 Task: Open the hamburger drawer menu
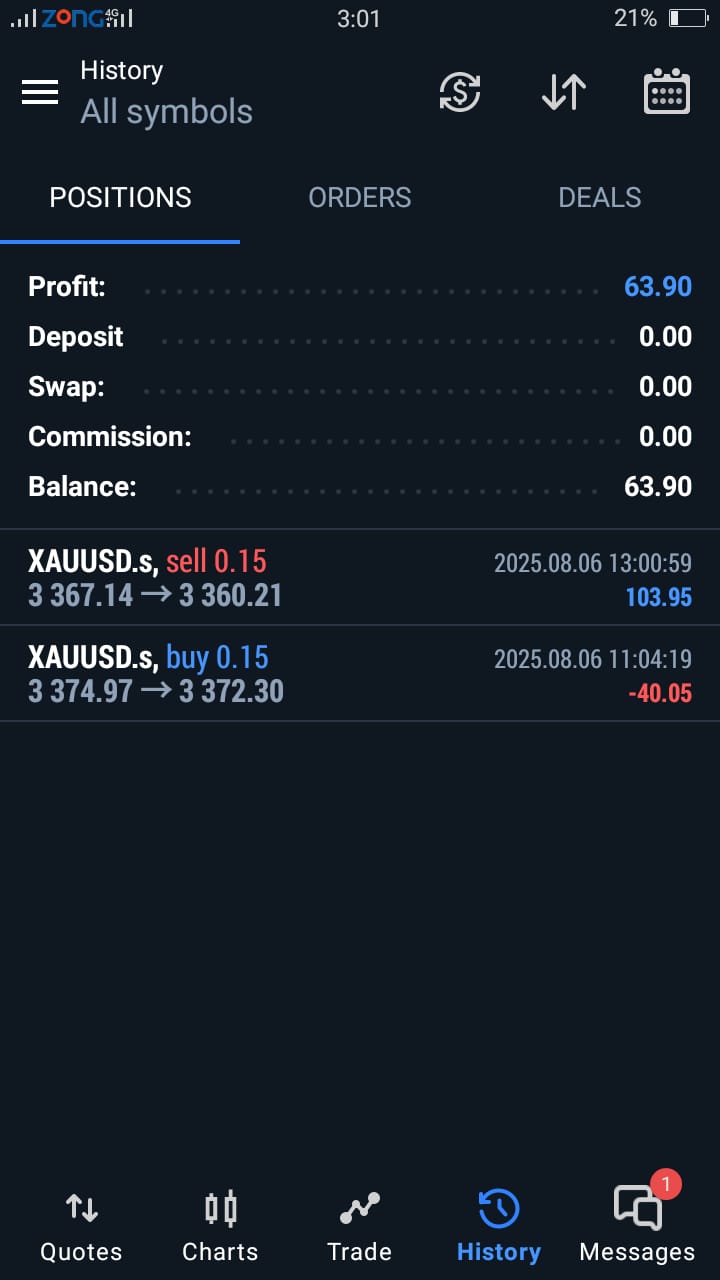40,93
